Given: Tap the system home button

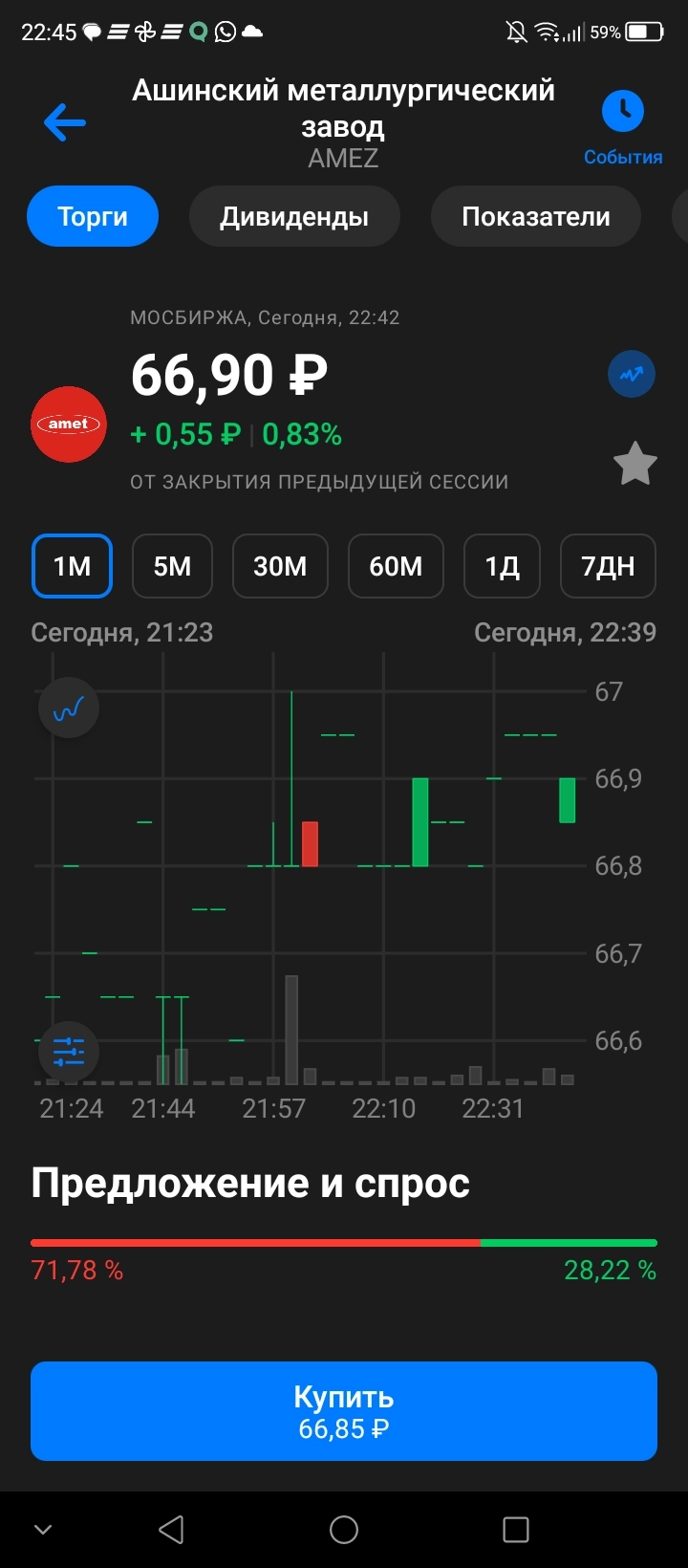Looking at the screenshot, I should [344, 1530].
